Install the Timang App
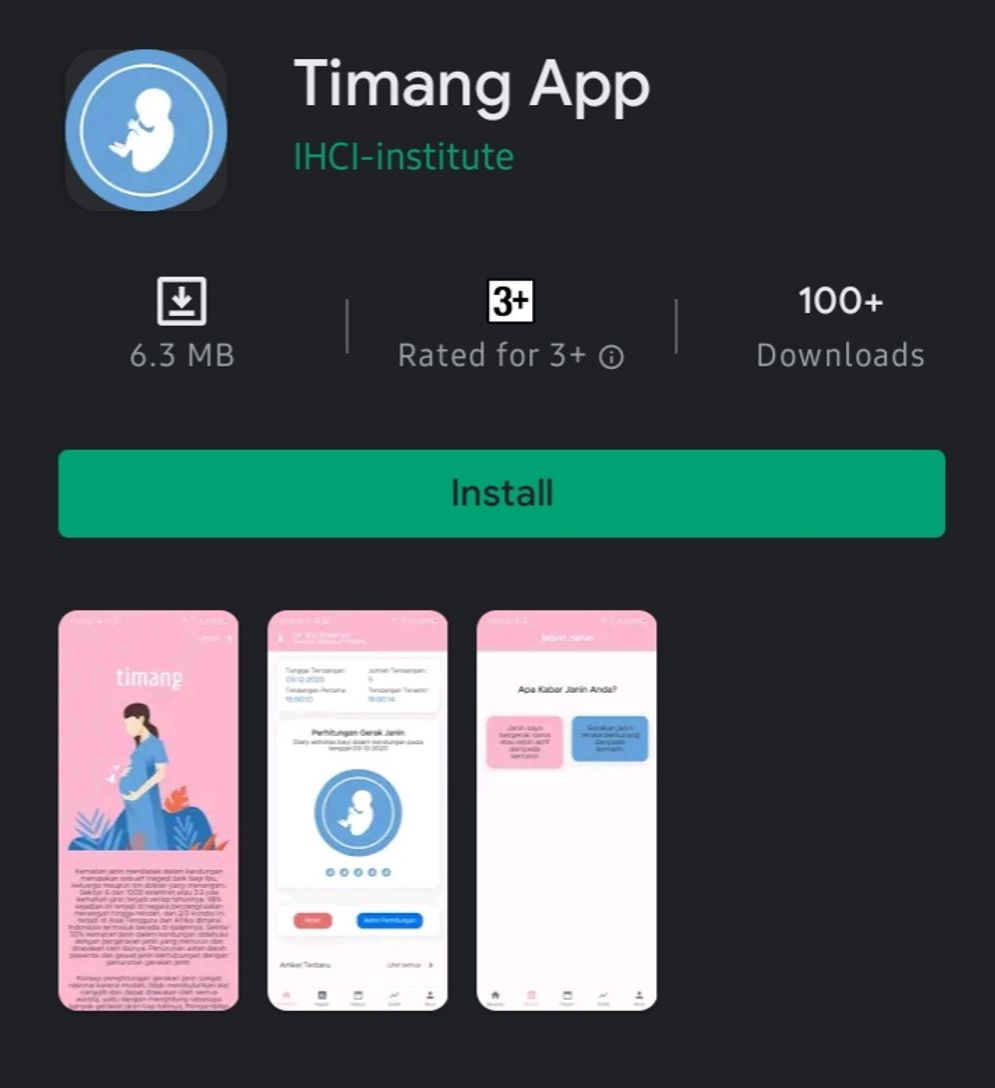This screenshot has height=1088, width=995. 501,493
